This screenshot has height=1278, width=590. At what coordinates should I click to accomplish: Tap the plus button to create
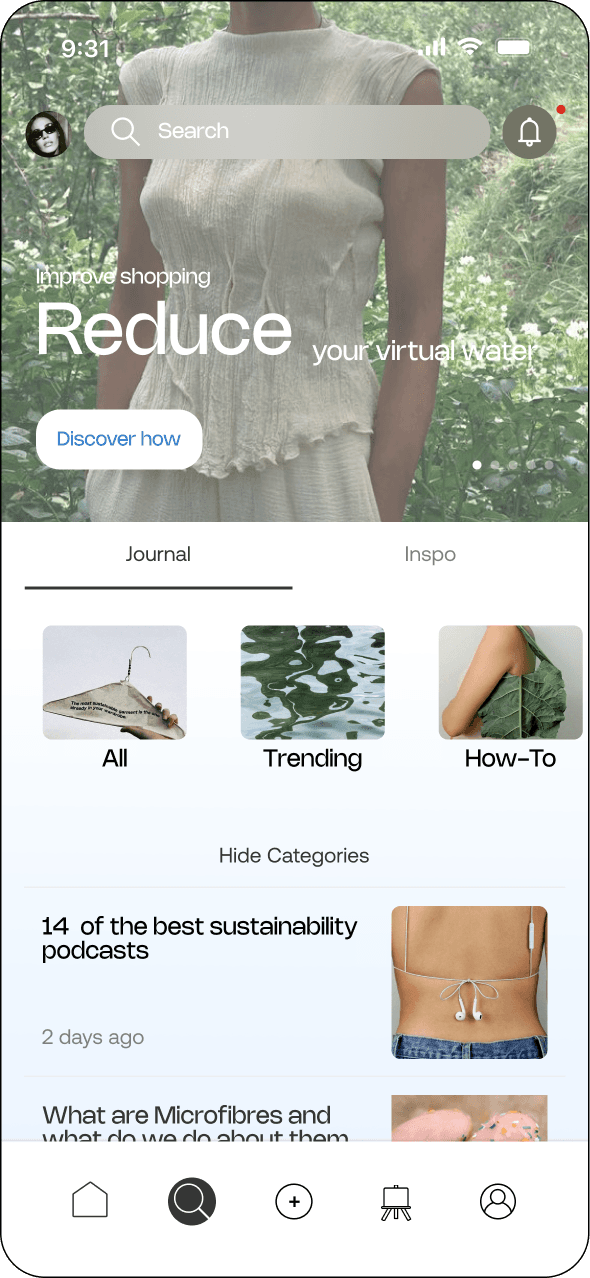click(x=294, y=1201)
